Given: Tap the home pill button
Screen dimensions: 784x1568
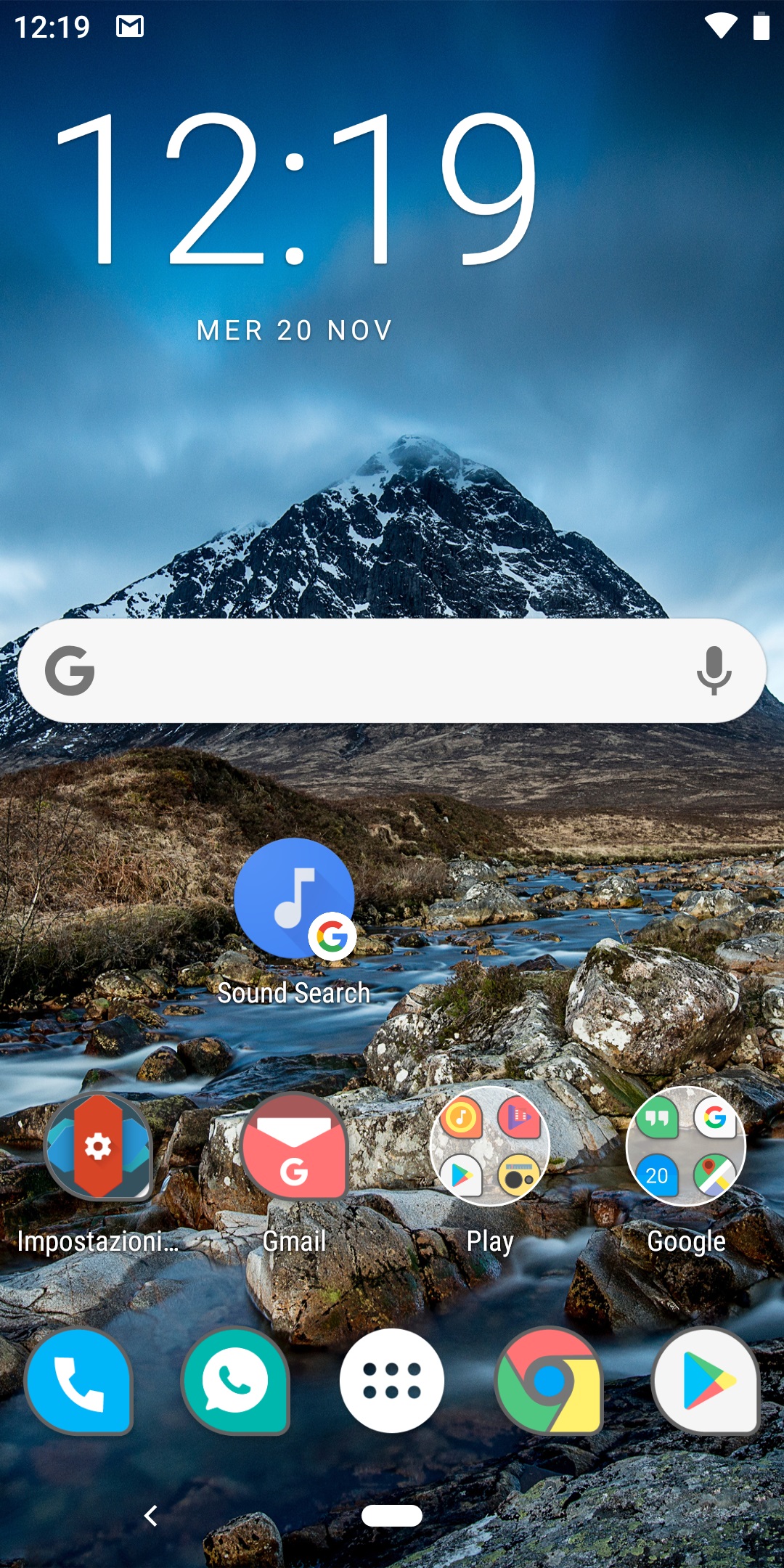Looking at the screenshot, I should 392,1516.
